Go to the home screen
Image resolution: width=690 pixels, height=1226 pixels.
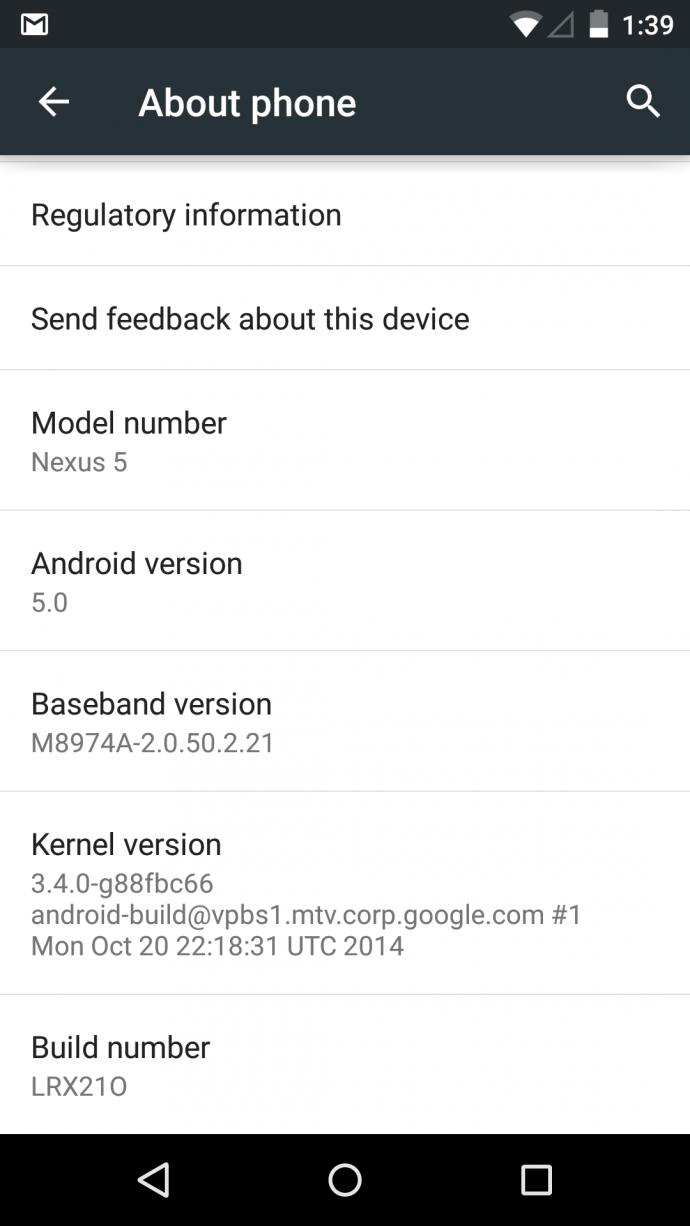tap(345, 1181)
